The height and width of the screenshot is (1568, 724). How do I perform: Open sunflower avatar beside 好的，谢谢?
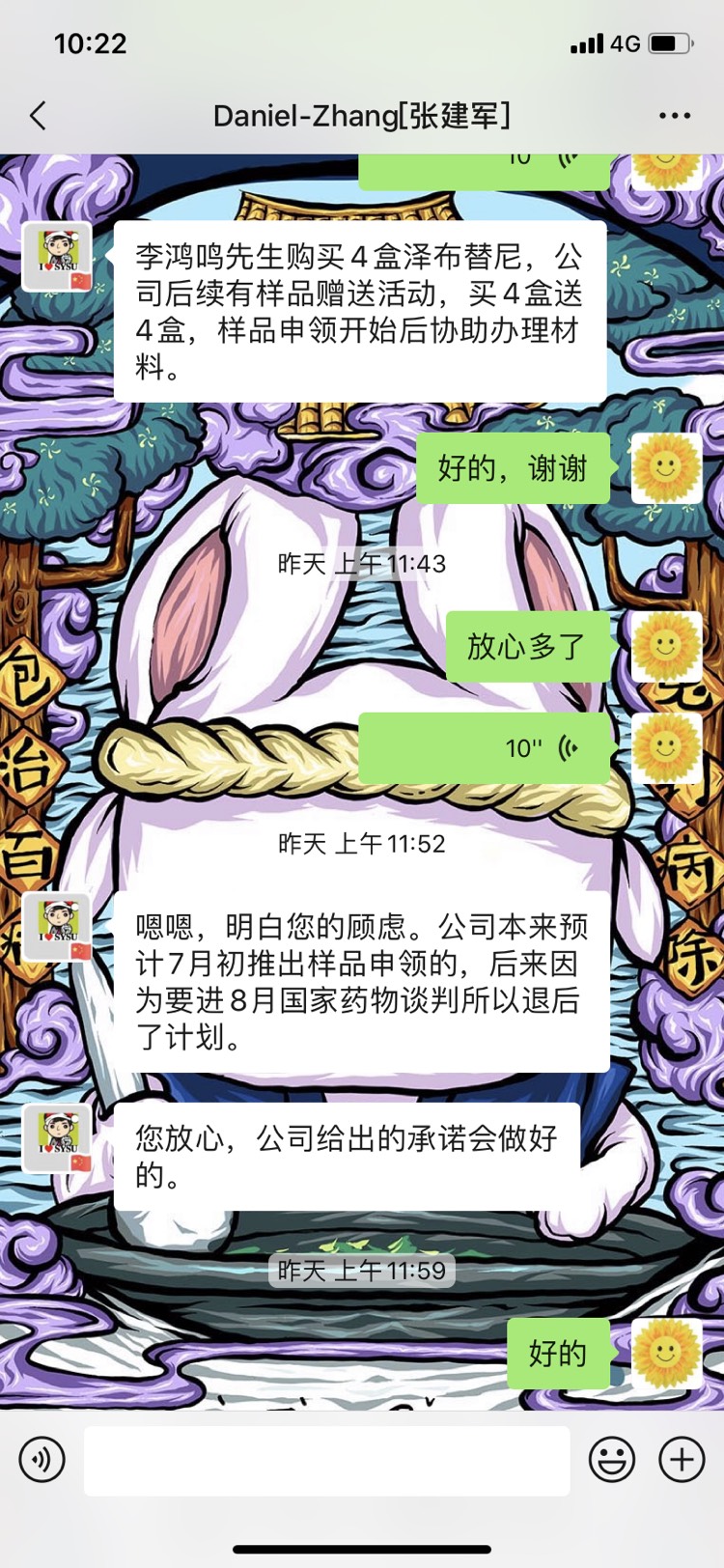click(x=665, y=468)
